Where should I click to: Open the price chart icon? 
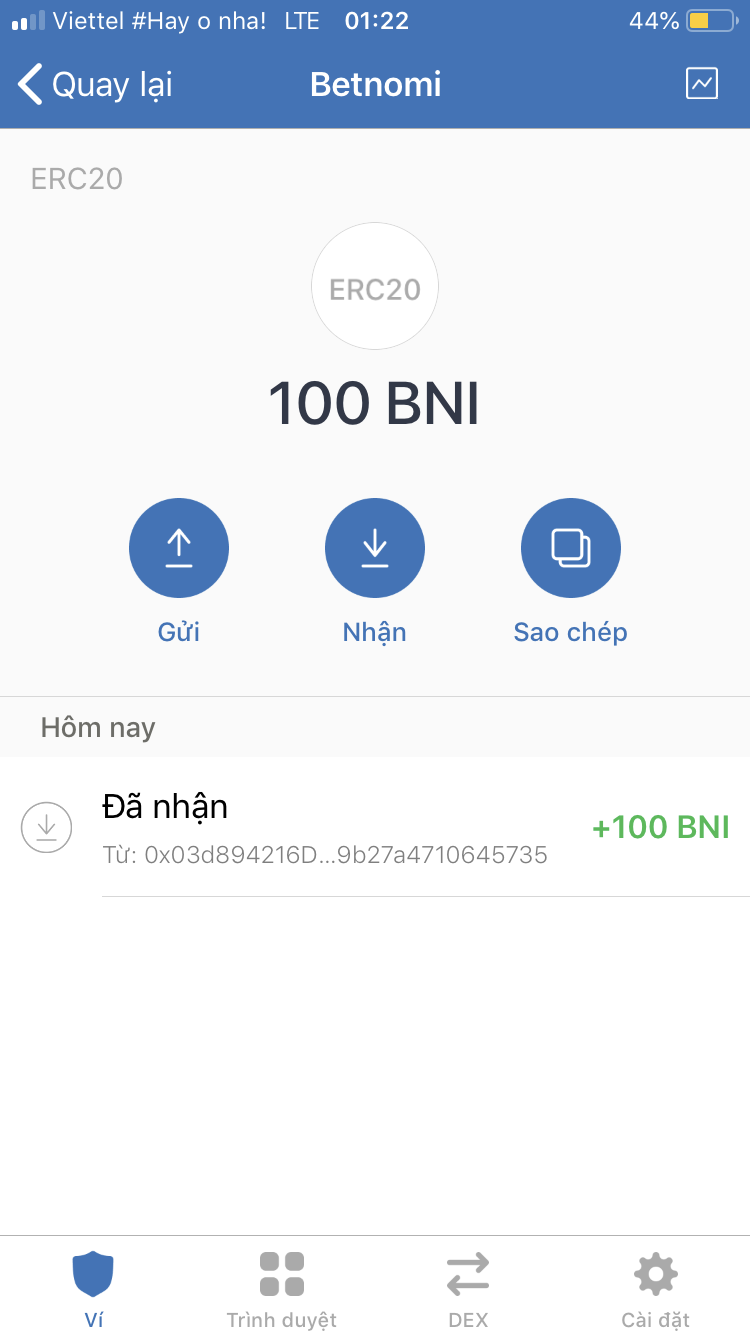(702, 84)
